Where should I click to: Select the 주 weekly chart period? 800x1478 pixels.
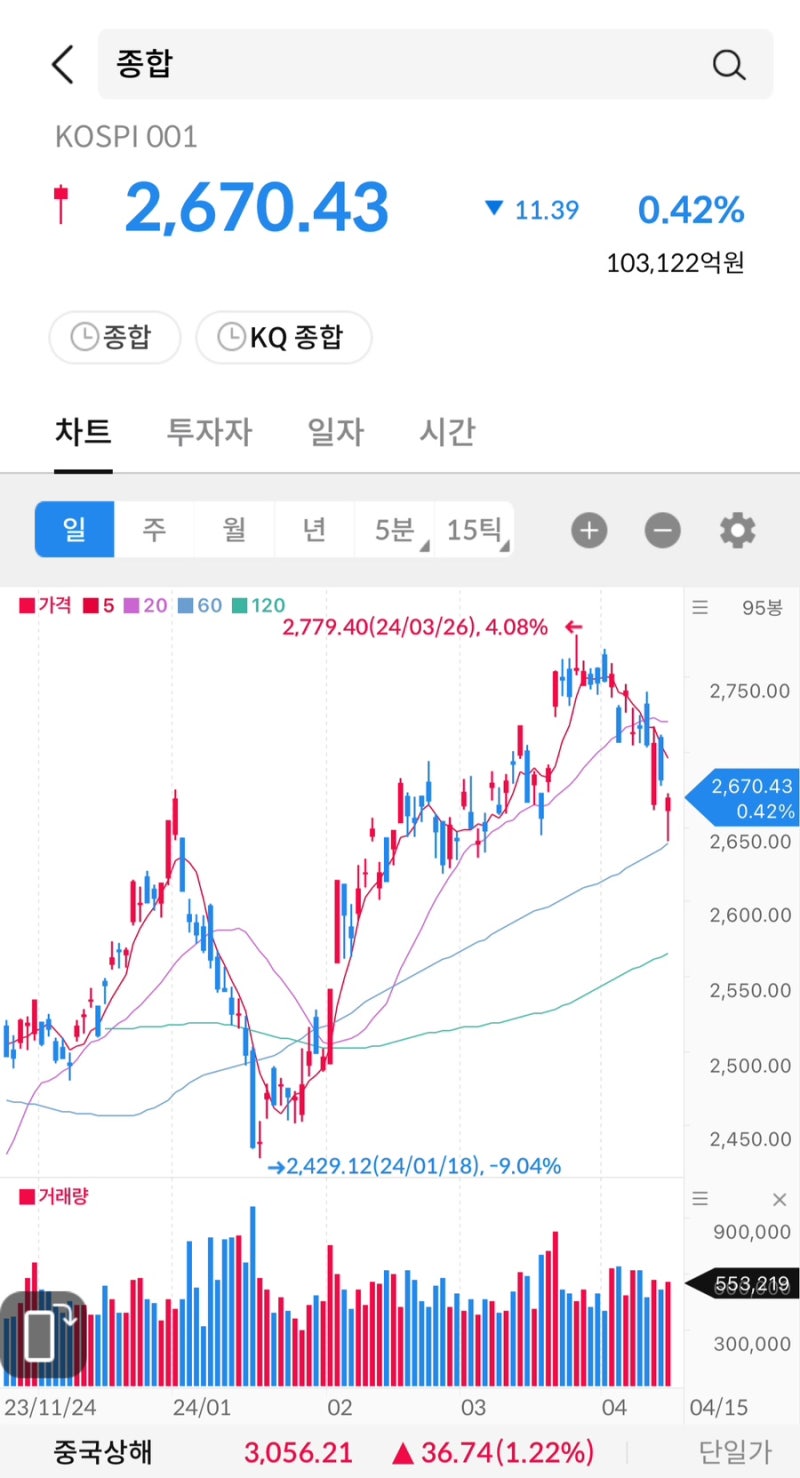coord(154,530)
